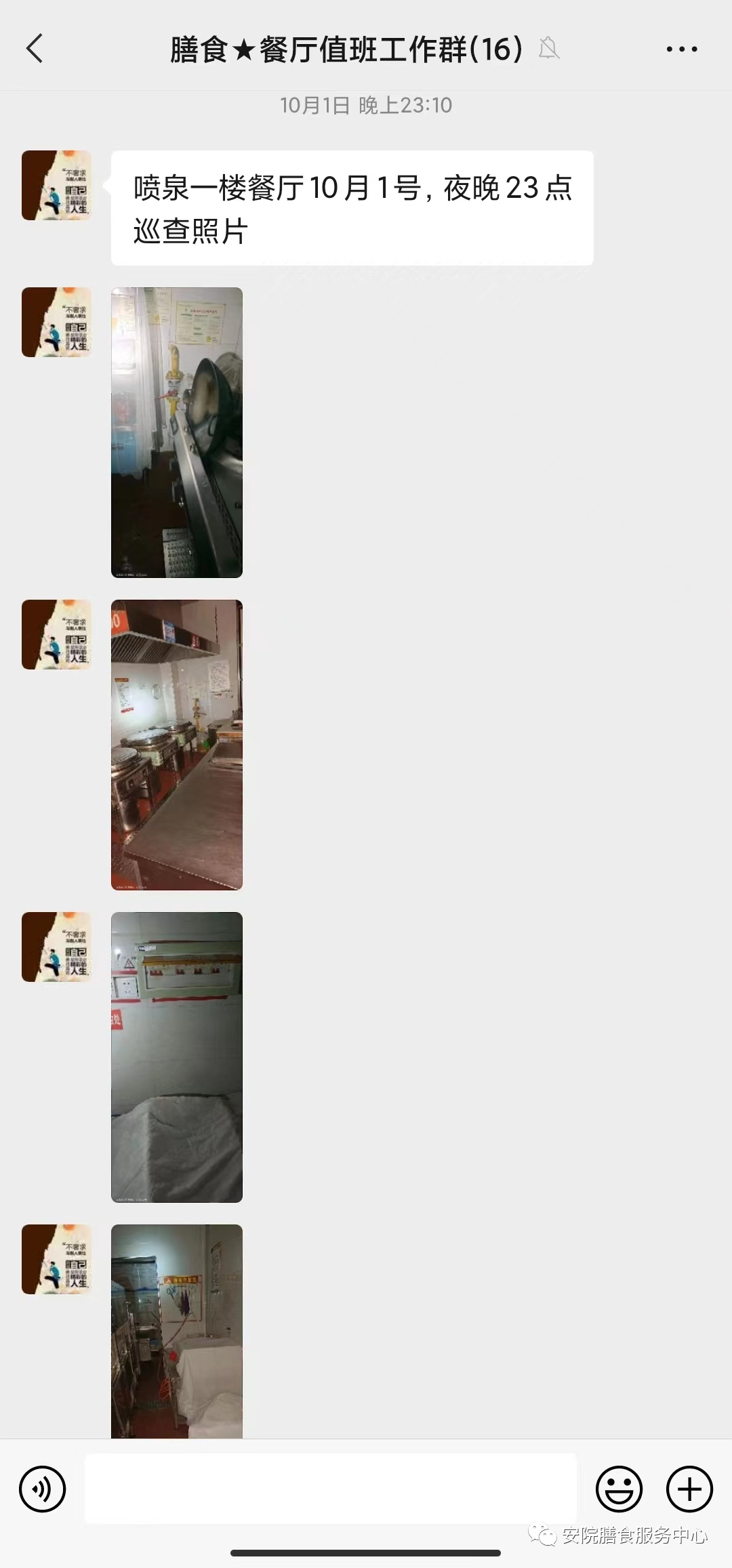Tap the message text input field

330,1489
